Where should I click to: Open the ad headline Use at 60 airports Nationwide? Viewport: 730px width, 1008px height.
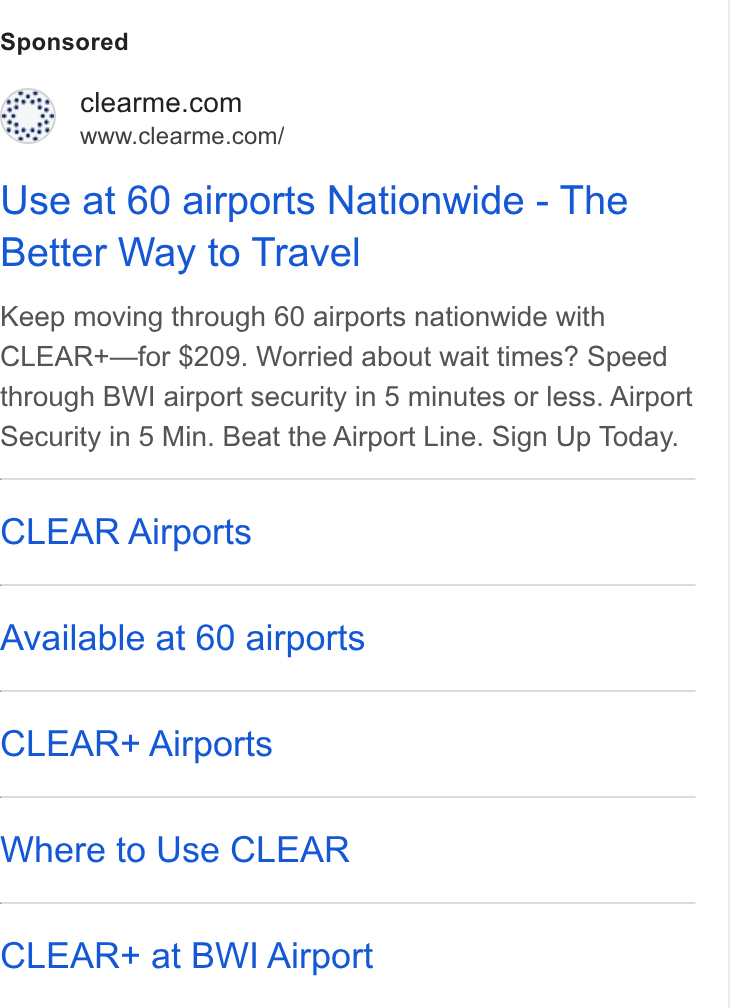tap(314, 226)
